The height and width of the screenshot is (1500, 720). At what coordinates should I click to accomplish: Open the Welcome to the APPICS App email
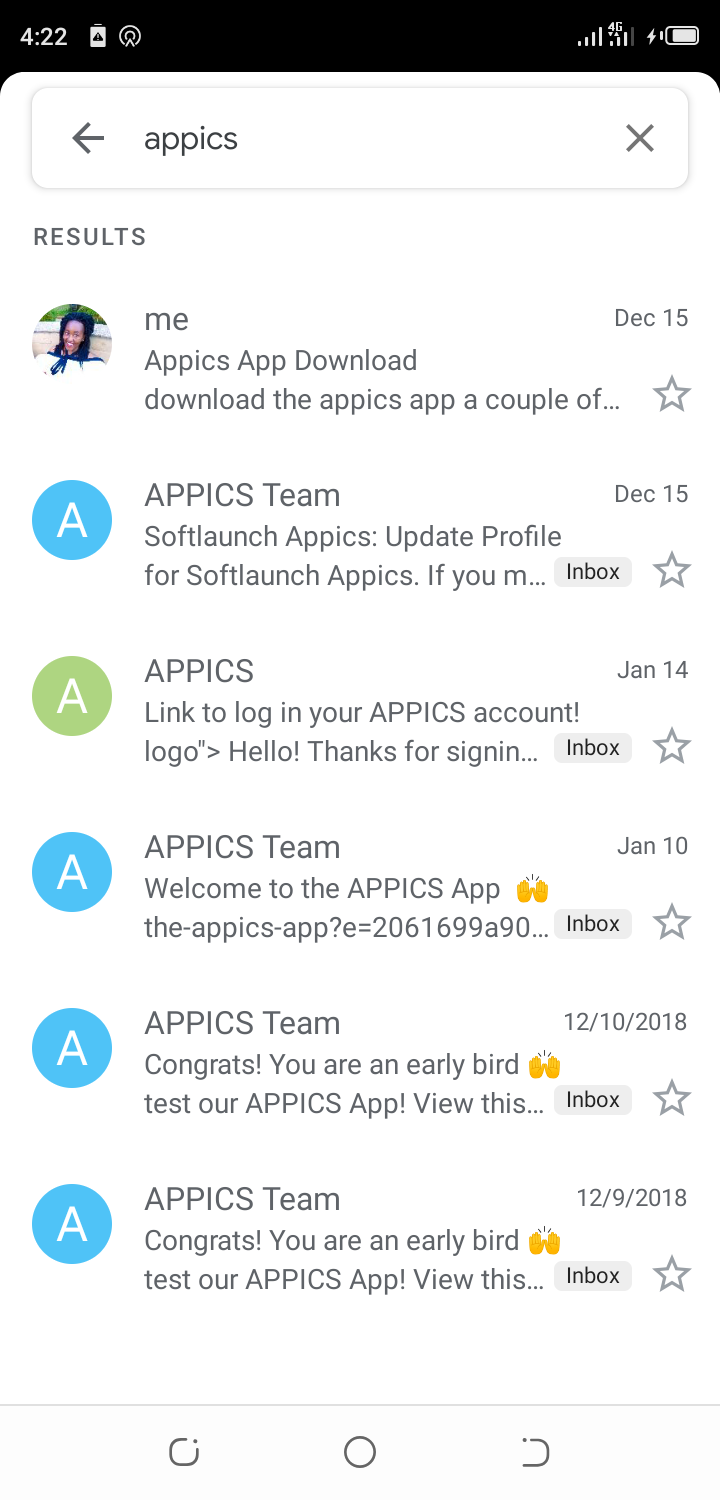click(x=360, y=887)
